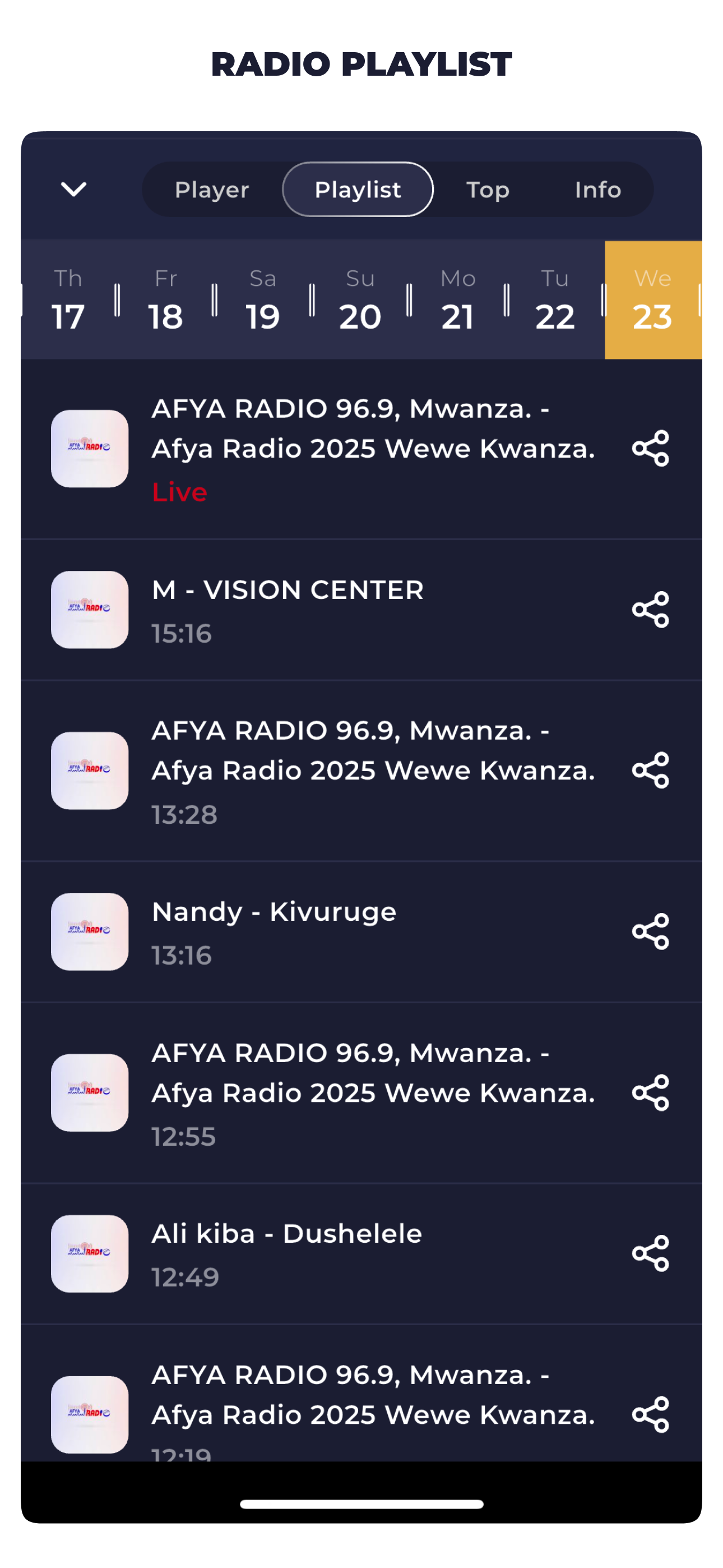Screen dimensions: 723x1568
Task: Collapse the player with the down chevron
Action: [73, 190]
